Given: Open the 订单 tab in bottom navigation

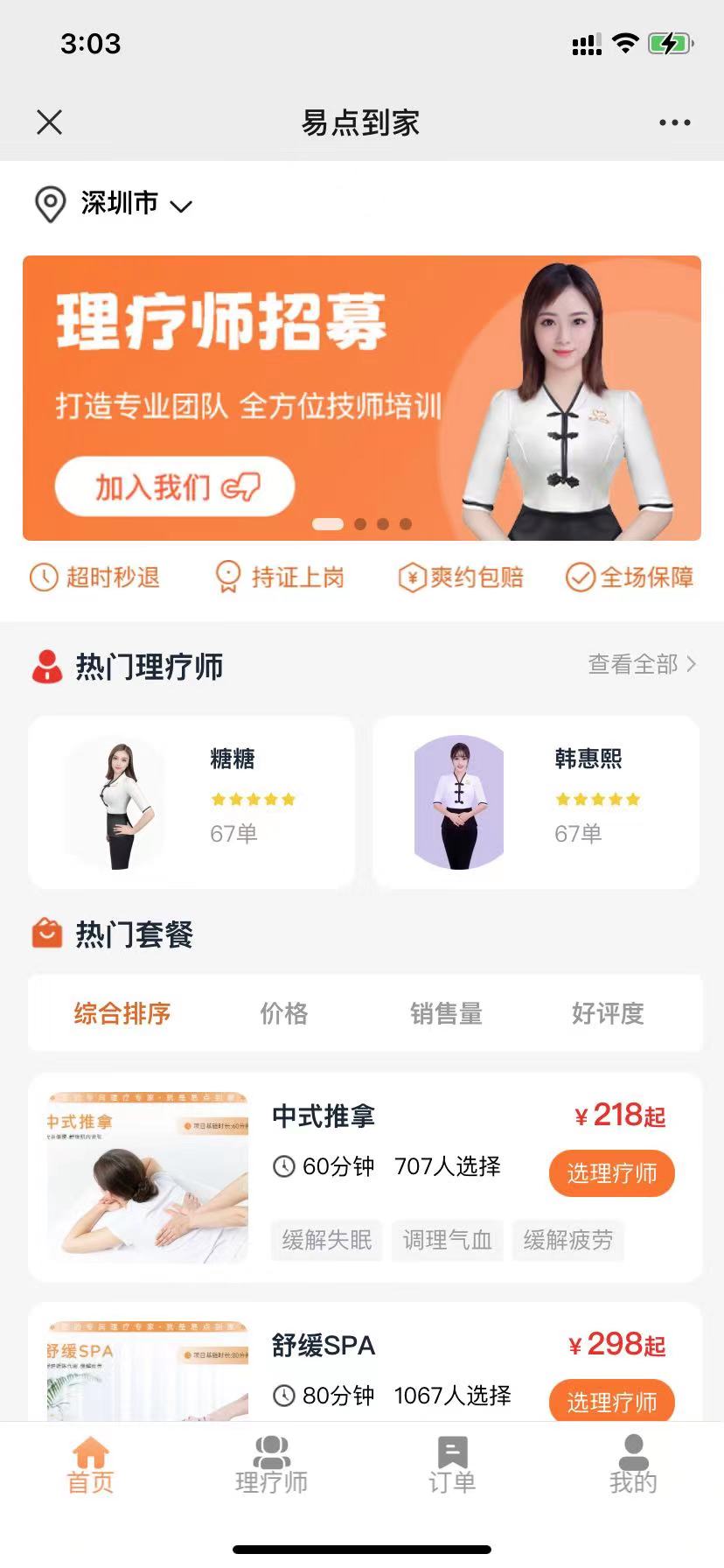Looking at the screenshot, I should (x=452, y=1465).
